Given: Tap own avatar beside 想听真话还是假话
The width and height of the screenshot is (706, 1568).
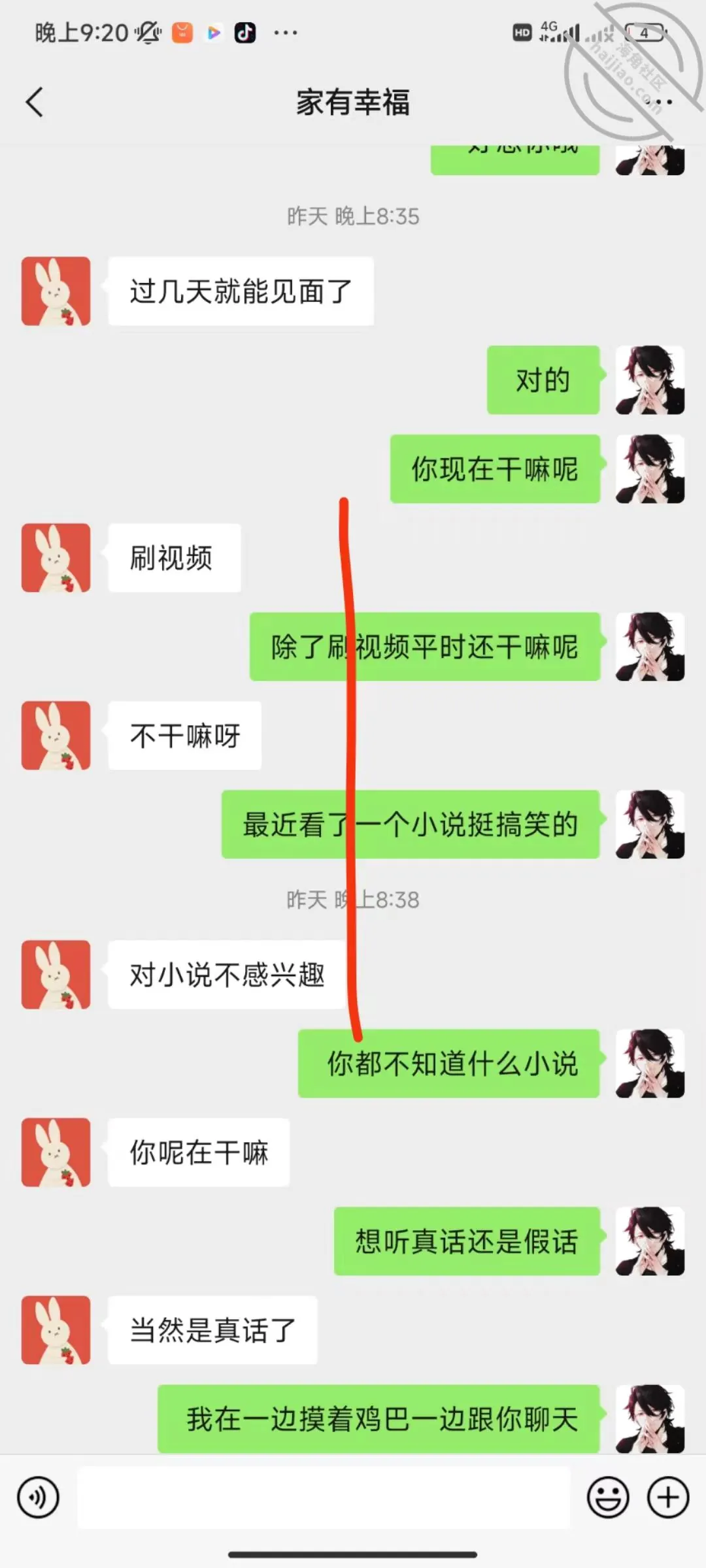Looking at the screenshot, I should click(x=650, y=1241).
